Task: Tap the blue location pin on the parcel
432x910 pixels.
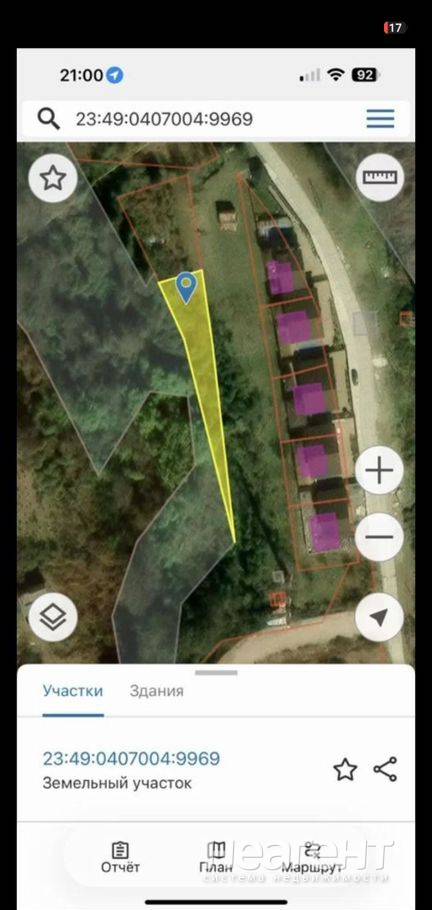Action: [186, 288]
